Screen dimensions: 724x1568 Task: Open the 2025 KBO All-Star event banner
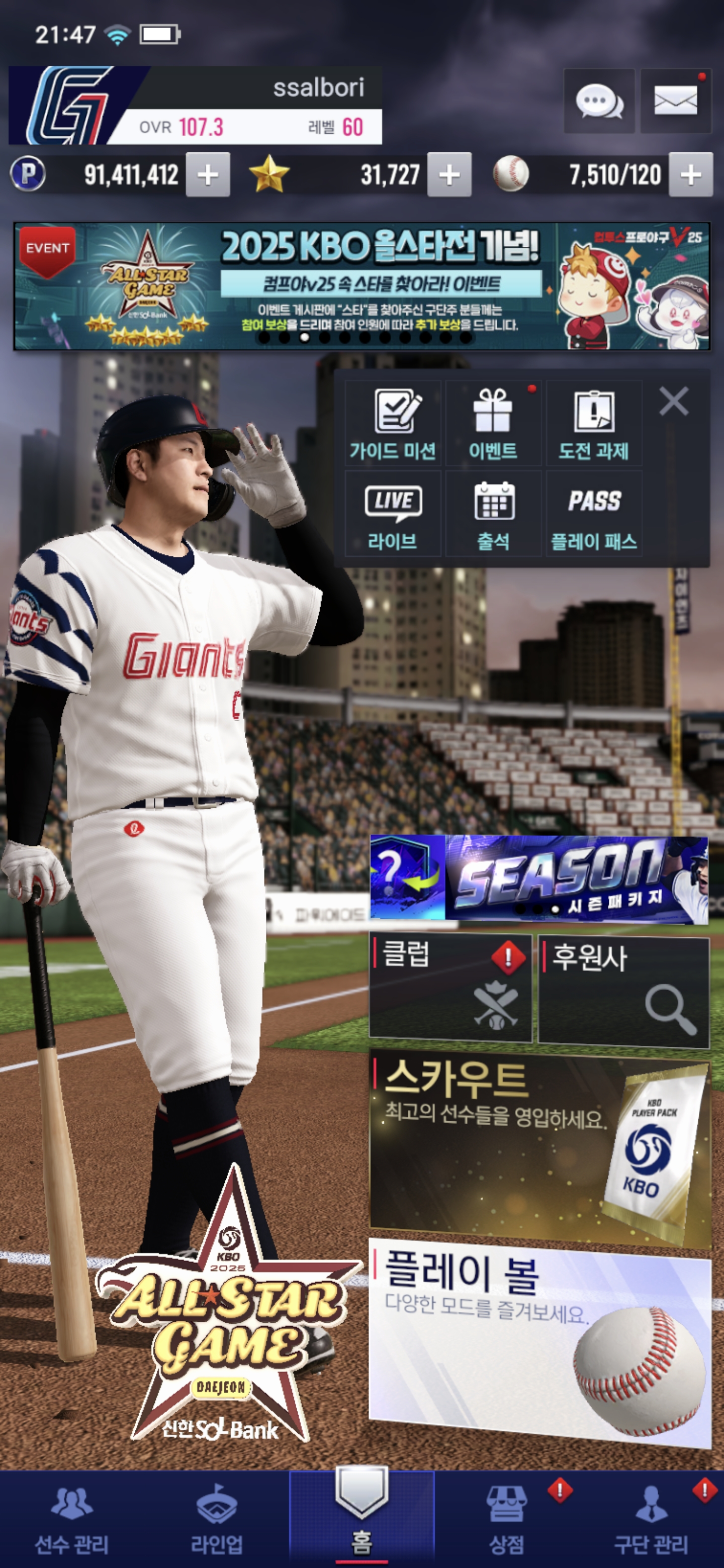pyautogui.click(x=361, y=286)
